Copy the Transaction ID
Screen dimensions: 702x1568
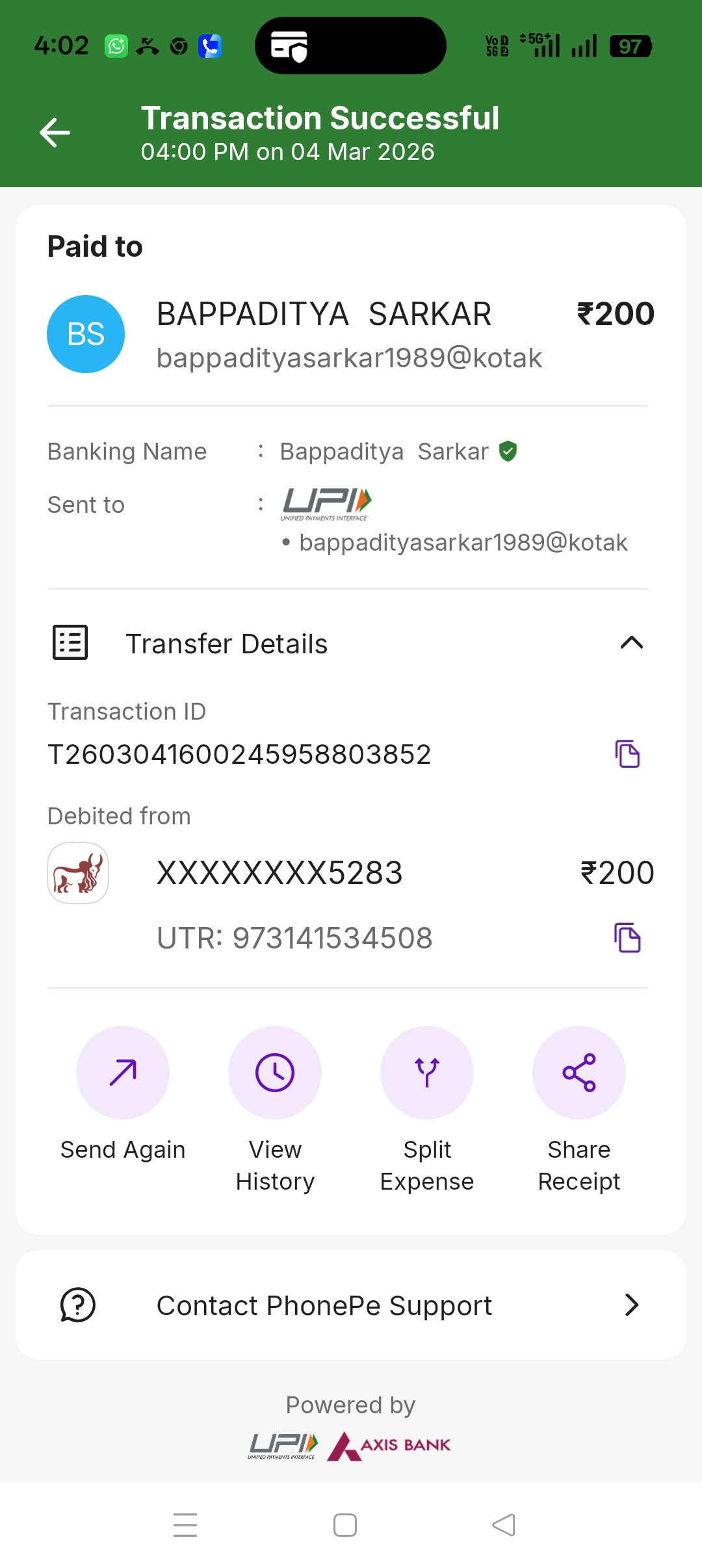pos(627,754)
